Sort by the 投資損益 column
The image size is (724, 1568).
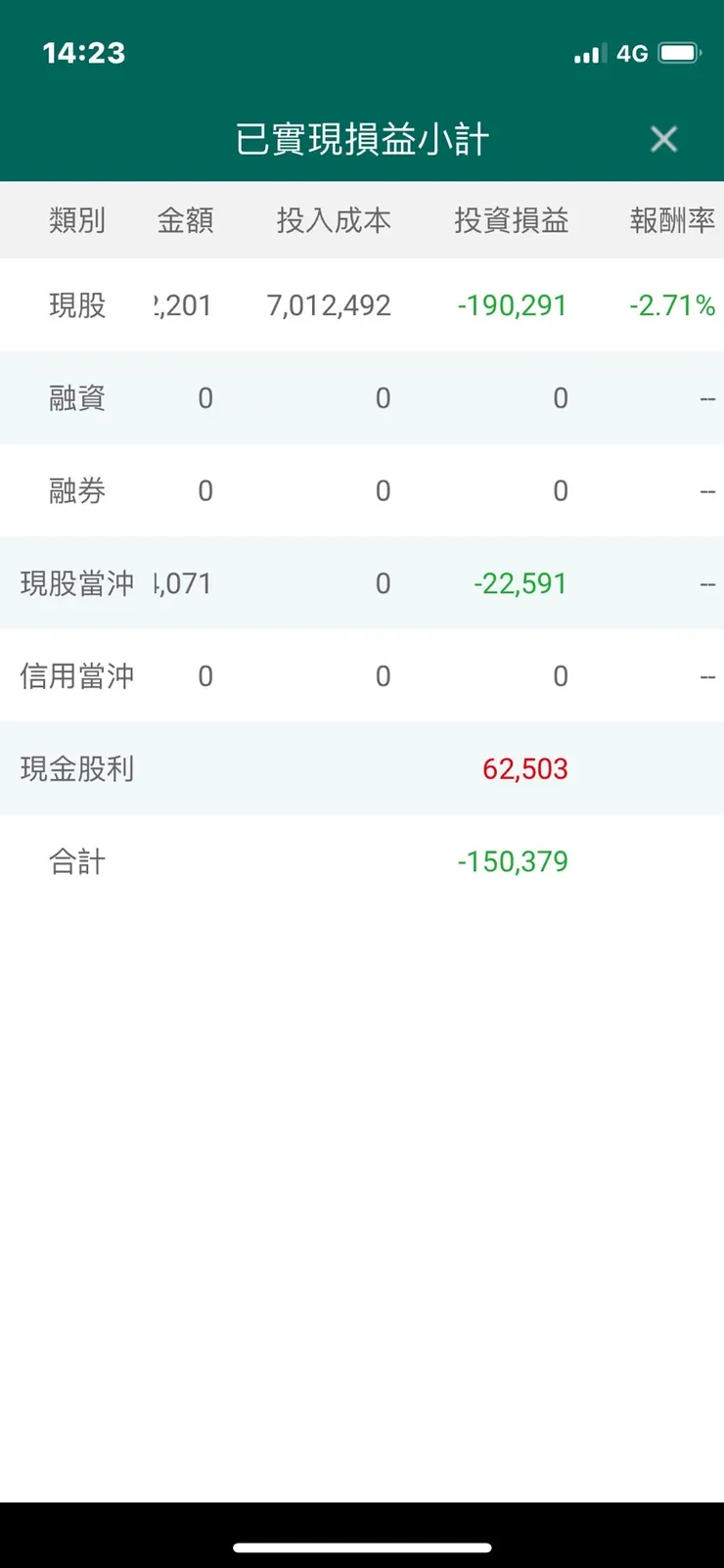512,221
